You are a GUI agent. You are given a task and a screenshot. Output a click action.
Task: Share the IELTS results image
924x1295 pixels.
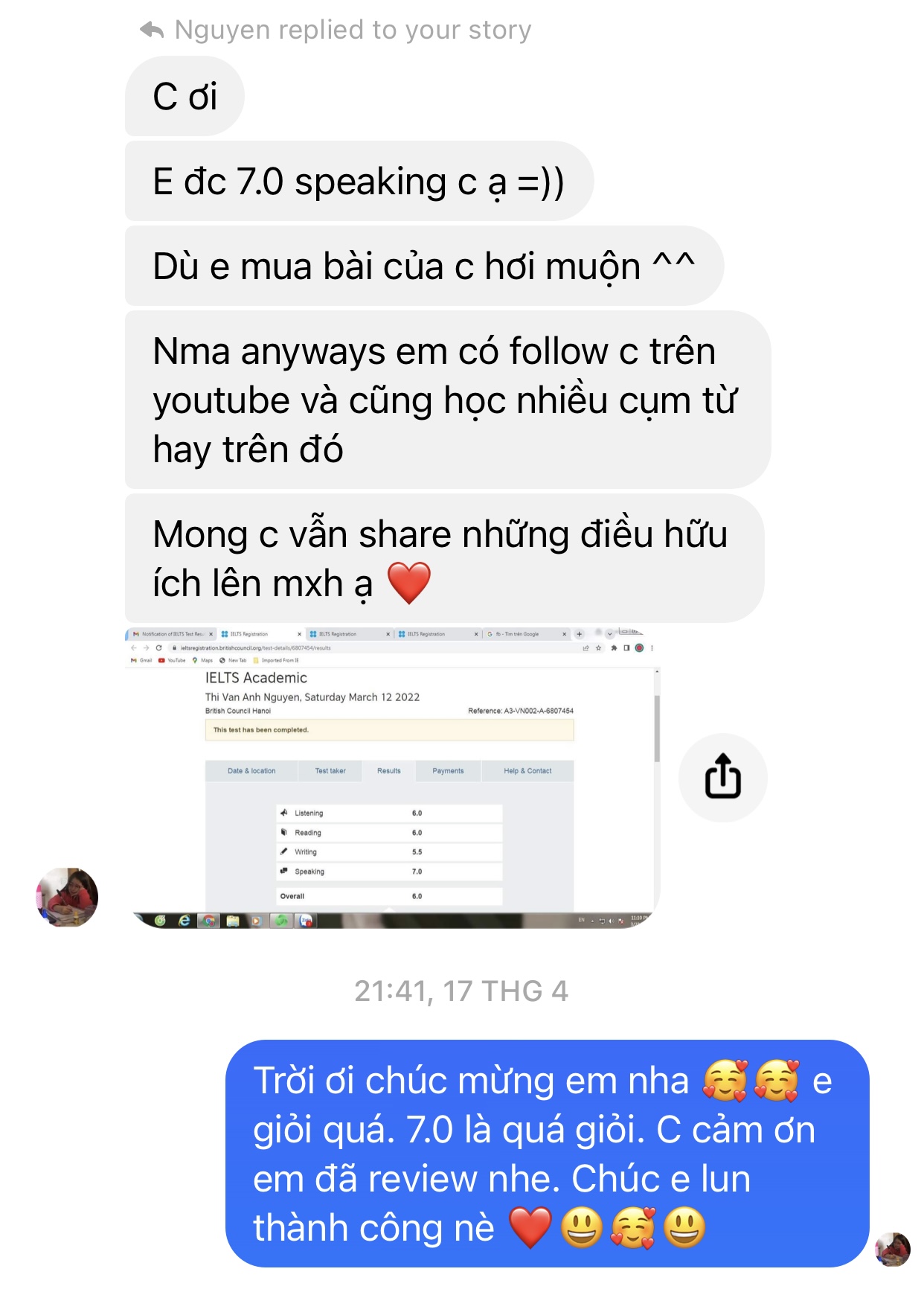coord(722,778)
